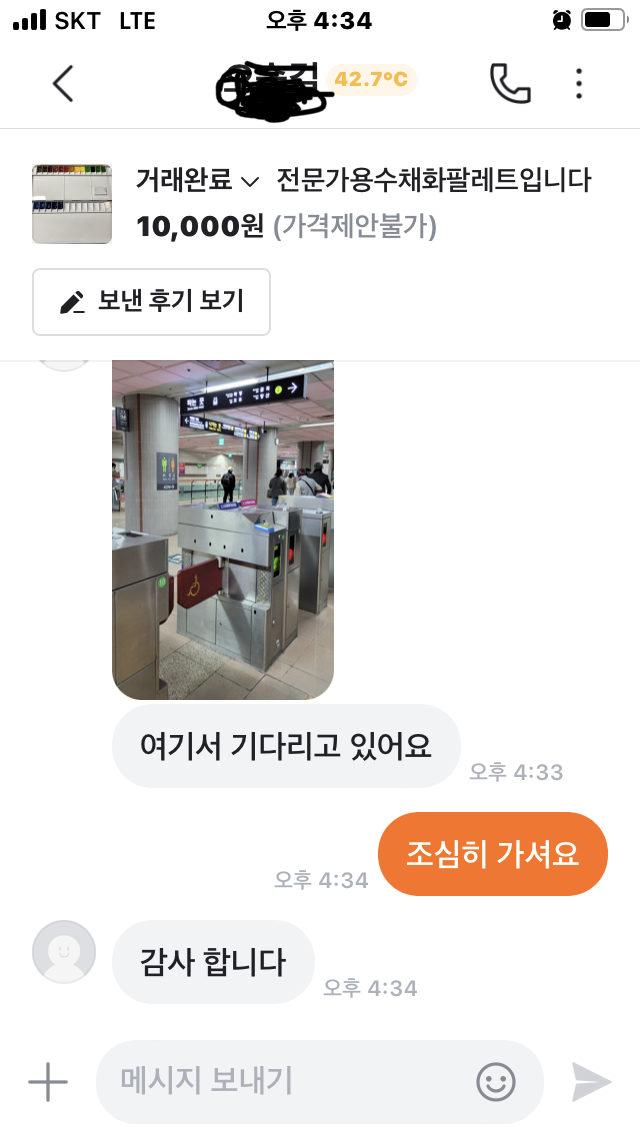Go back to the chat list
Screen dimensions: 640x1127
(x=62, y=83)
